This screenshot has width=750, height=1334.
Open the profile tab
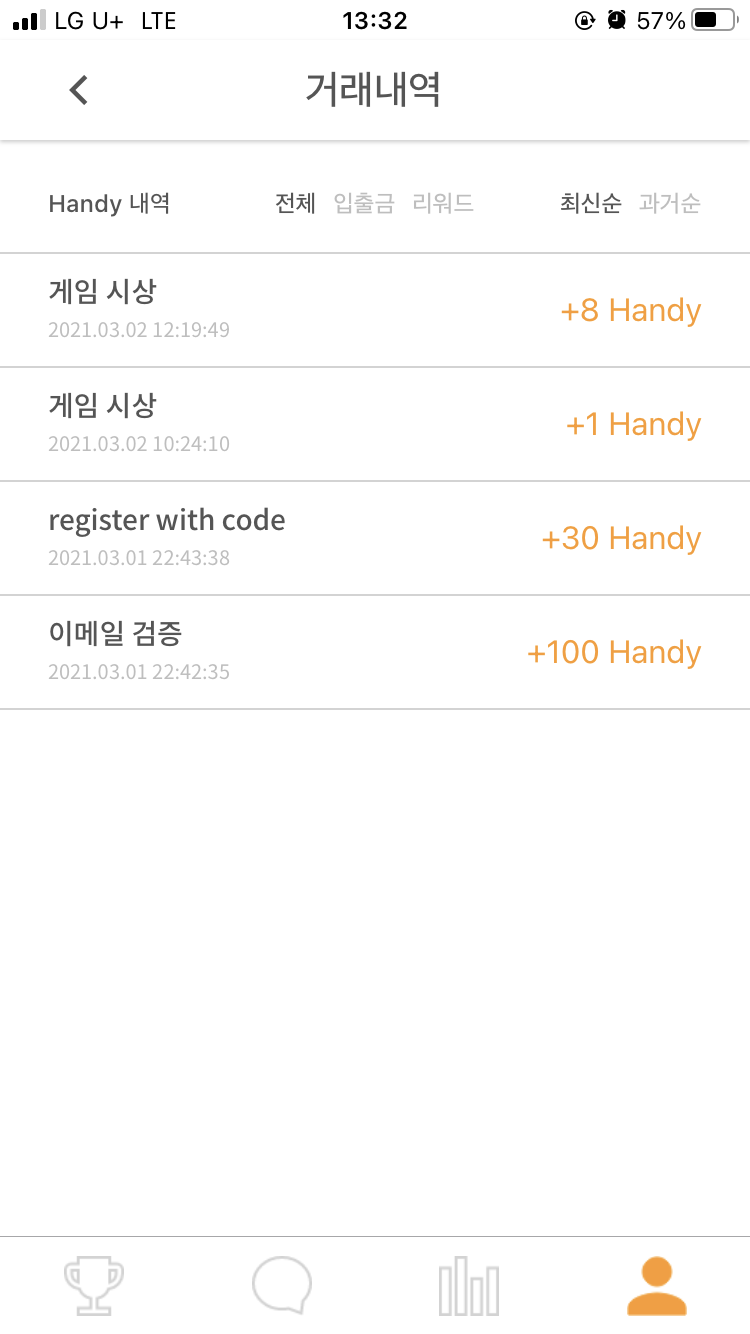pos(657,1286)
